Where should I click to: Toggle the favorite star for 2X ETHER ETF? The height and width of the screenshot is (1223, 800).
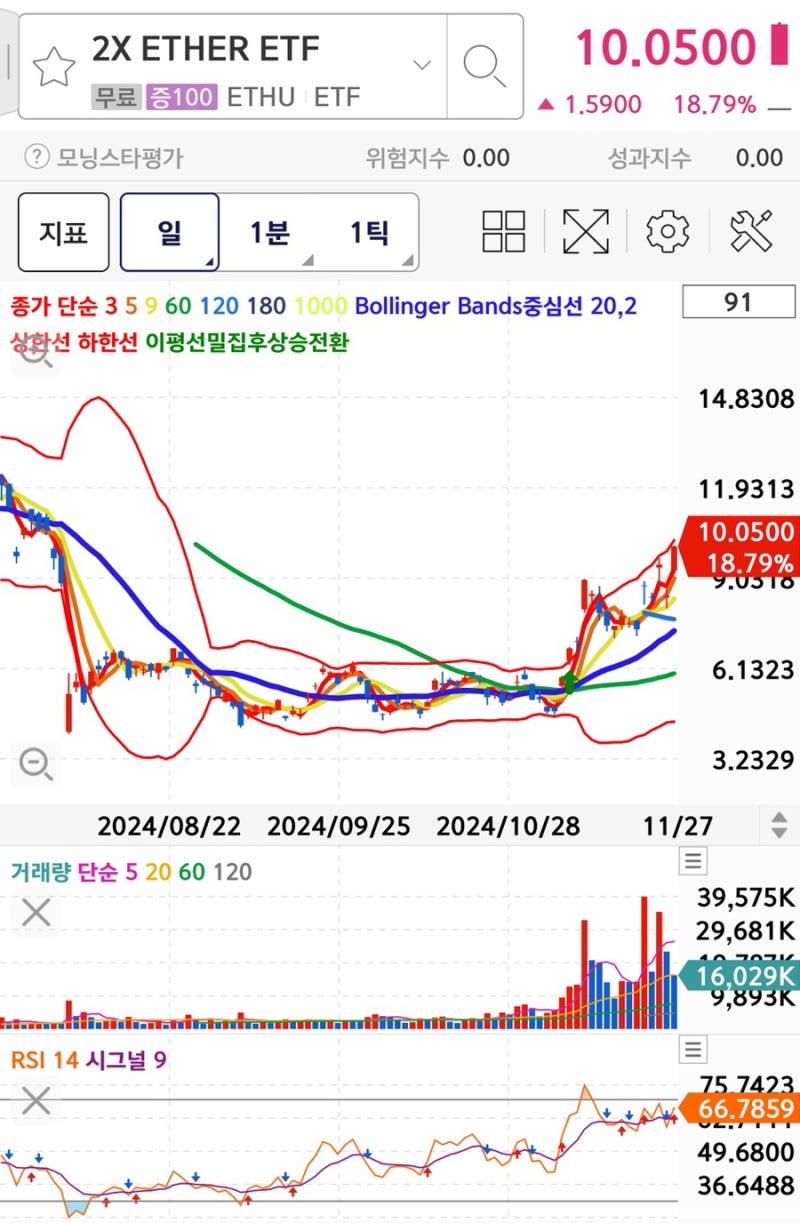coord(54,66)
